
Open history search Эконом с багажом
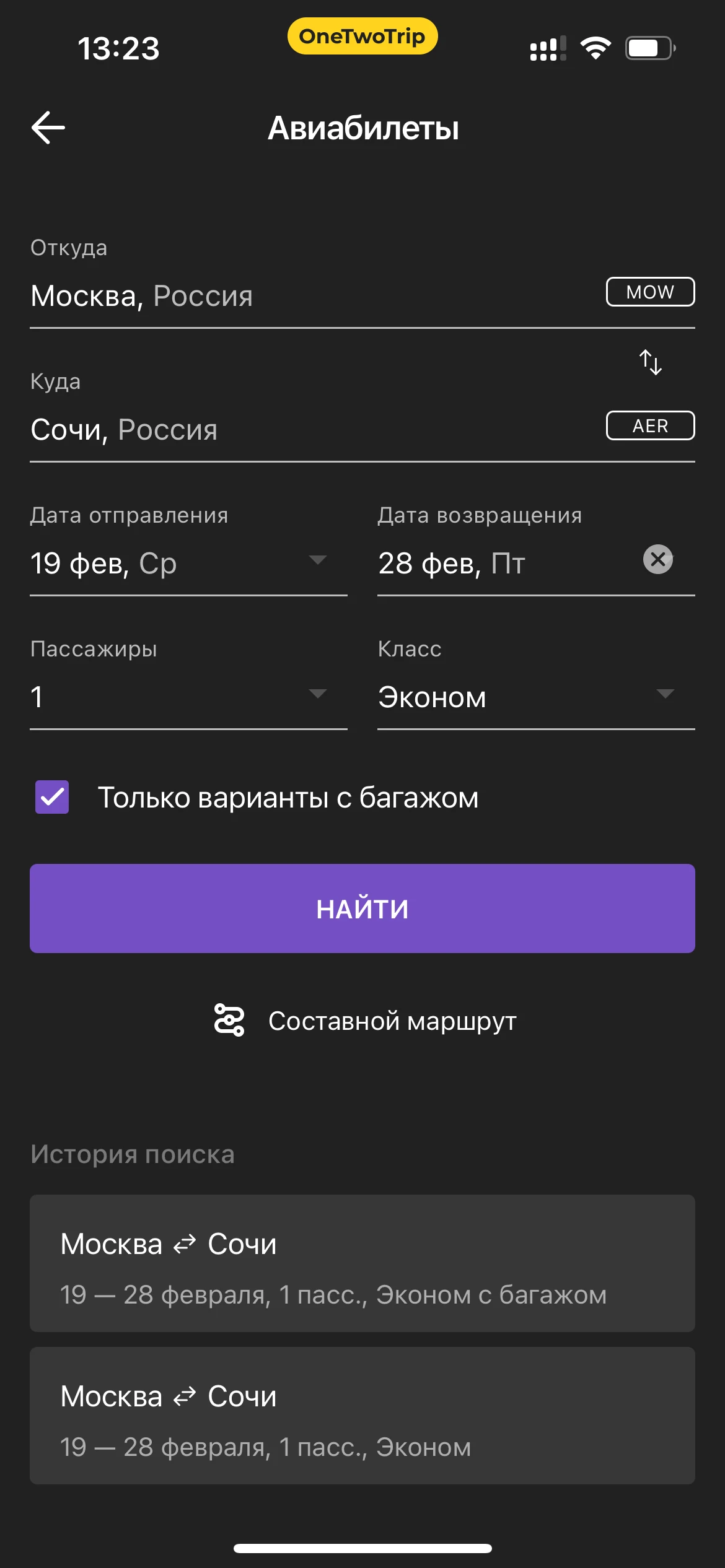click(362, 1263)
